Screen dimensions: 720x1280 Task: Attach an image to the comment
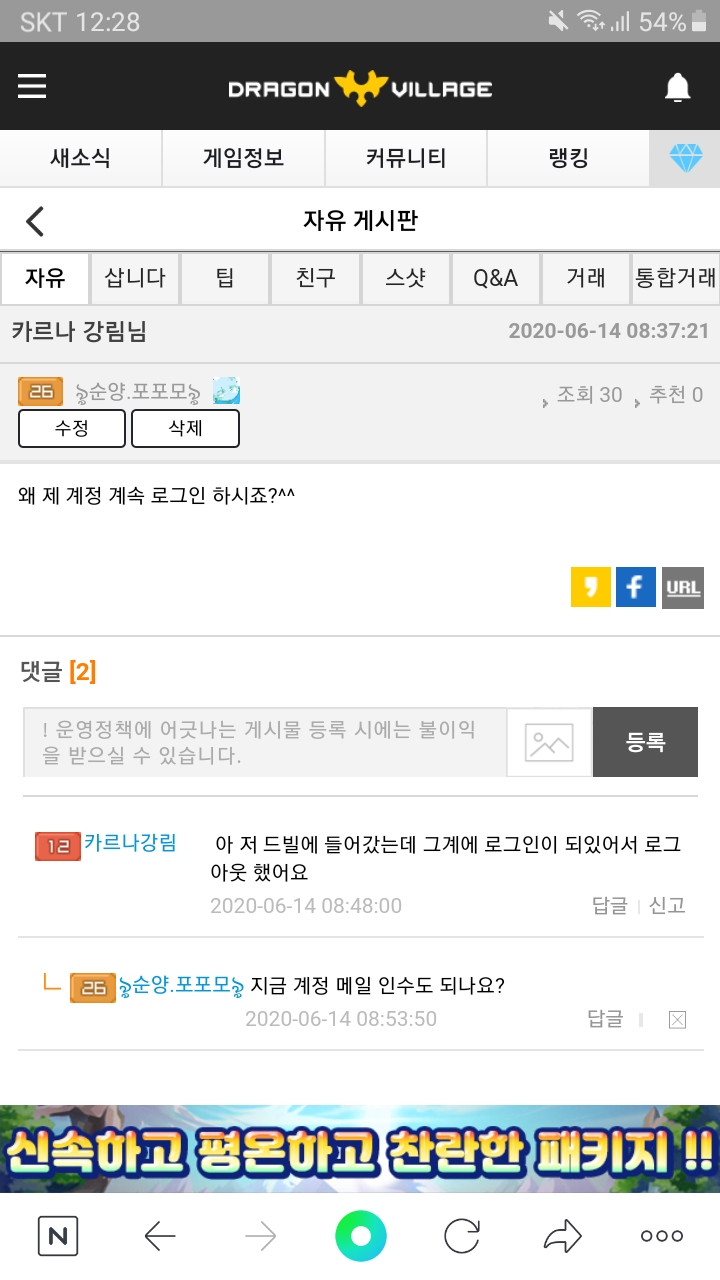tap(549, 742)
